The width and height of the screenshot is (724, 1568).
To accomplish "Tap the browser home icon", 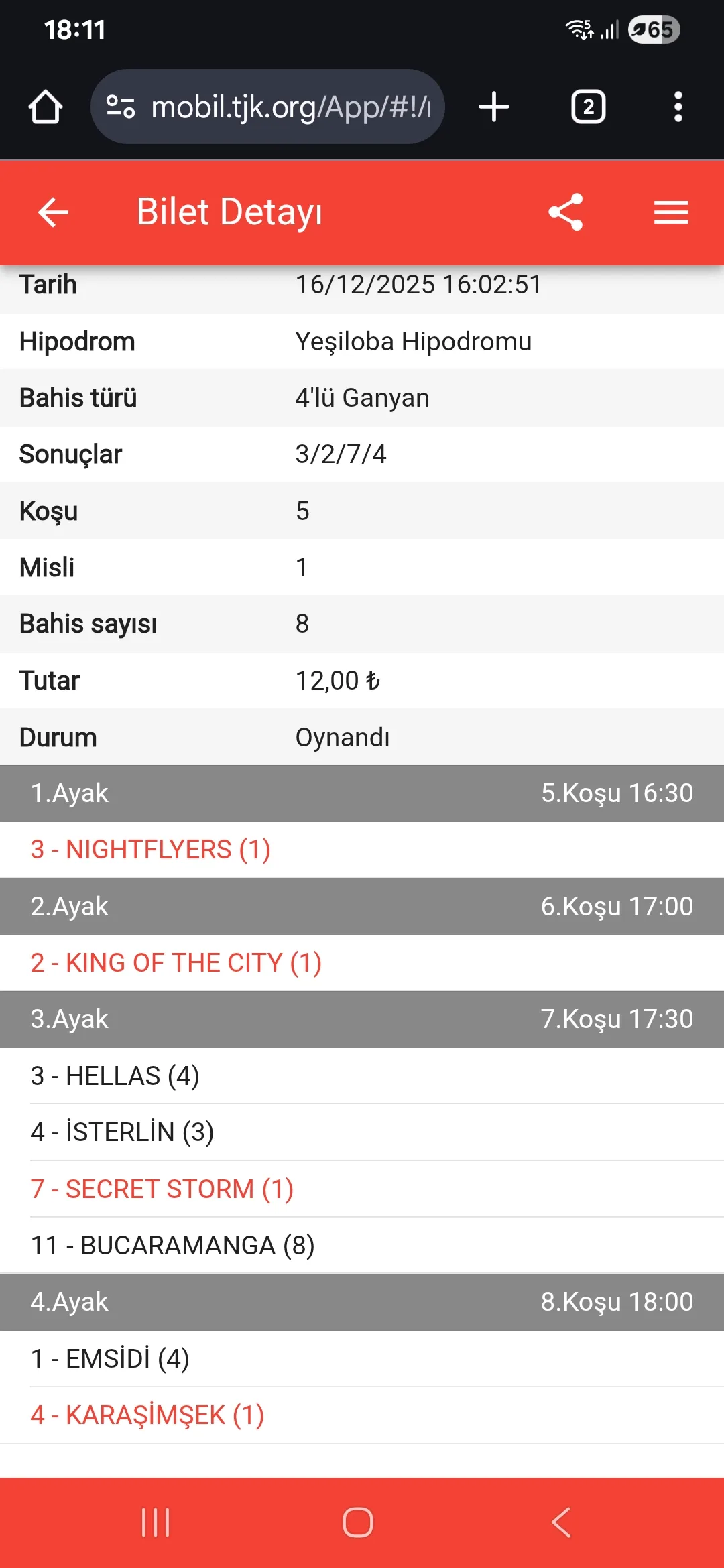I will coord(46,107).
